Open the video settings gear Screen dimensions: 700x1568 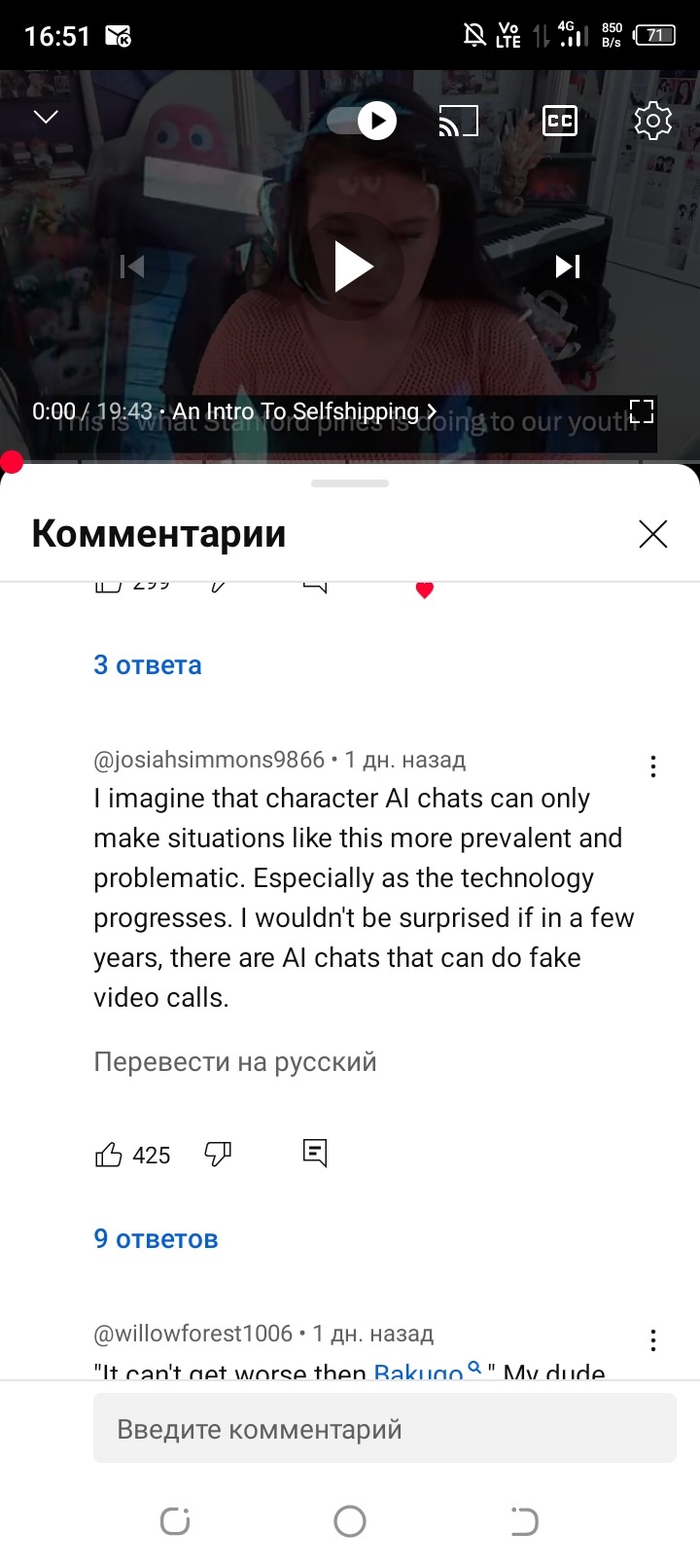(652, 121)
